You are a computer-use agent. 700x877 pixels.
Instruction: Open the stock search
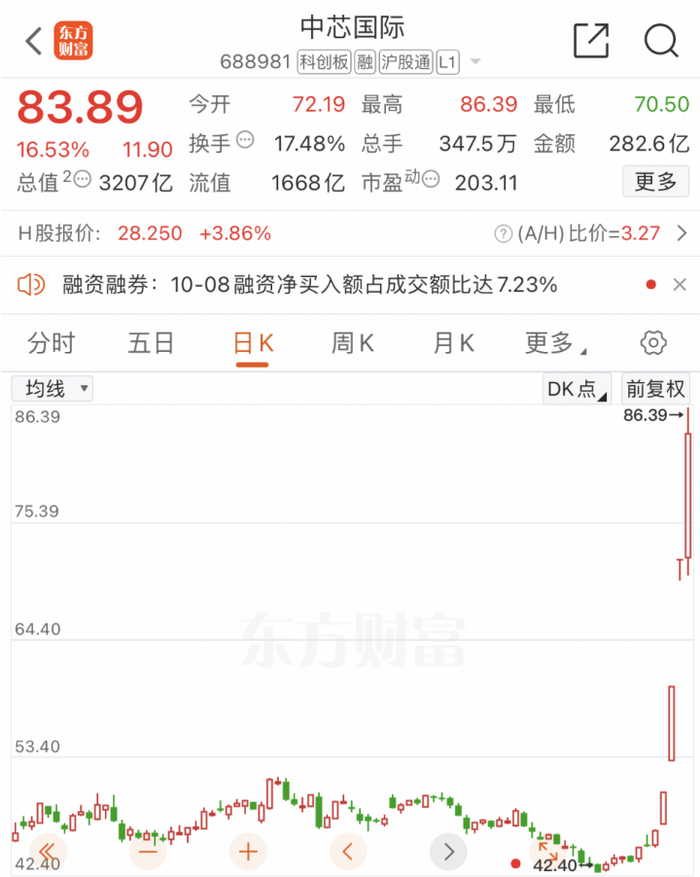661,41
